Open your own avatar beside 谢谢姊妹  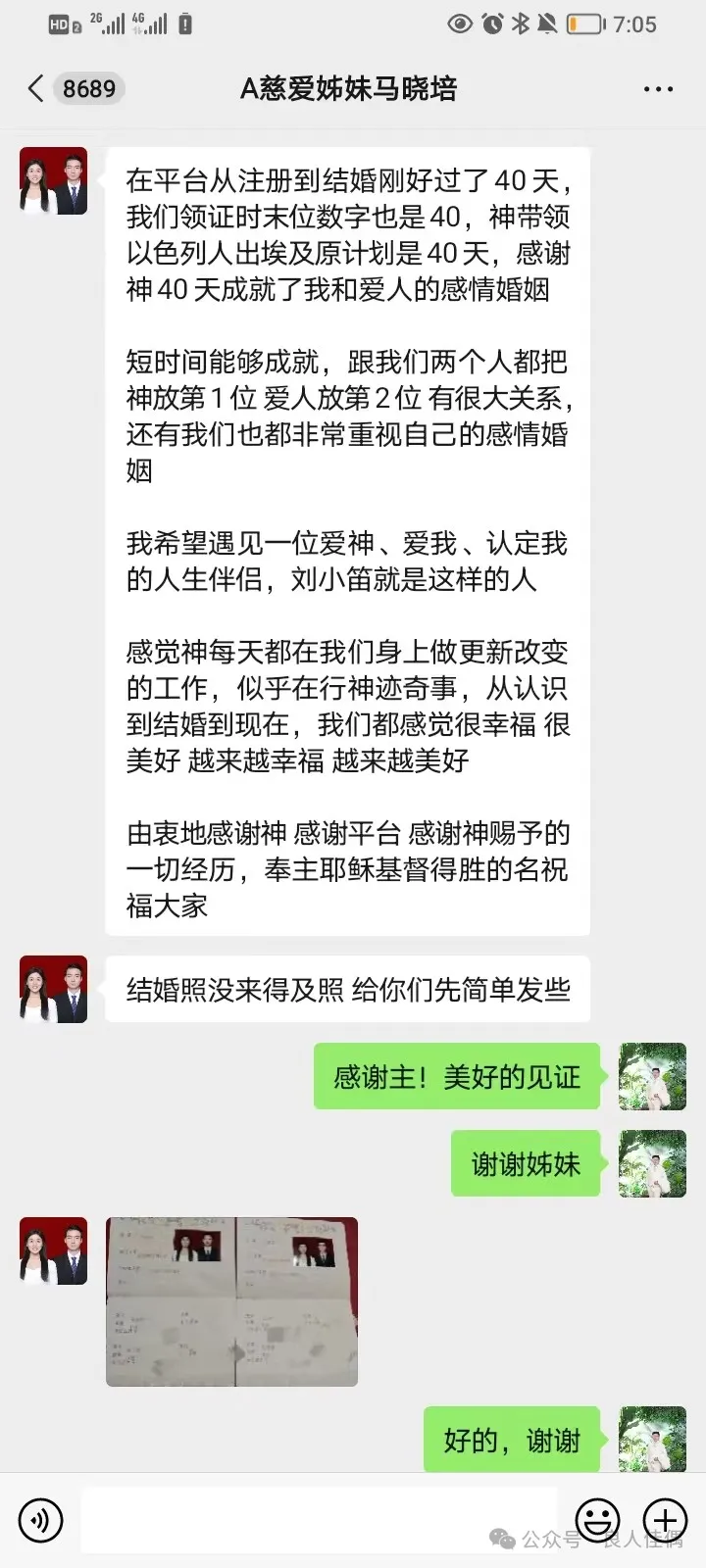point(652,1163)
